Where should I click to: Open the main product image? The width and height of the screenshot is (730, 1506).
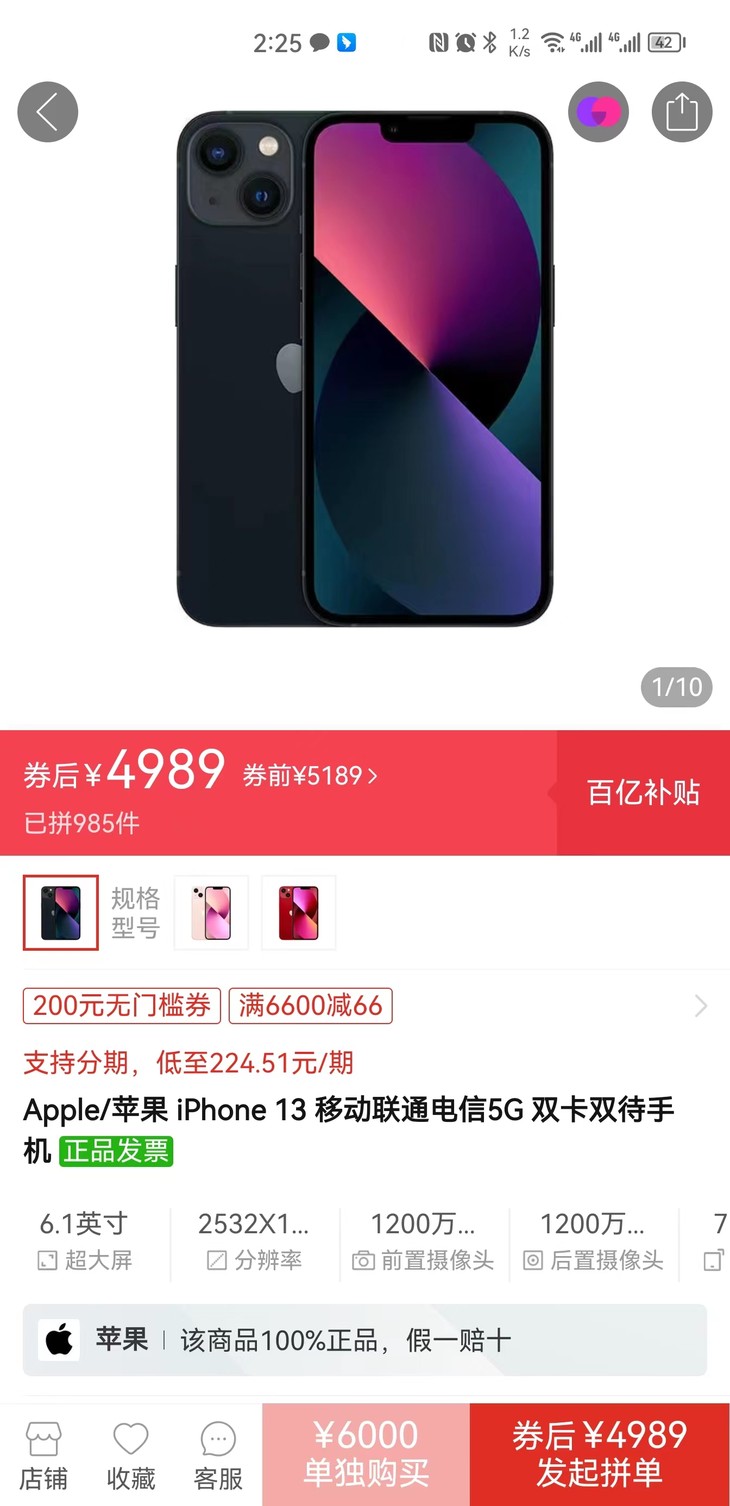click(364, 370)
